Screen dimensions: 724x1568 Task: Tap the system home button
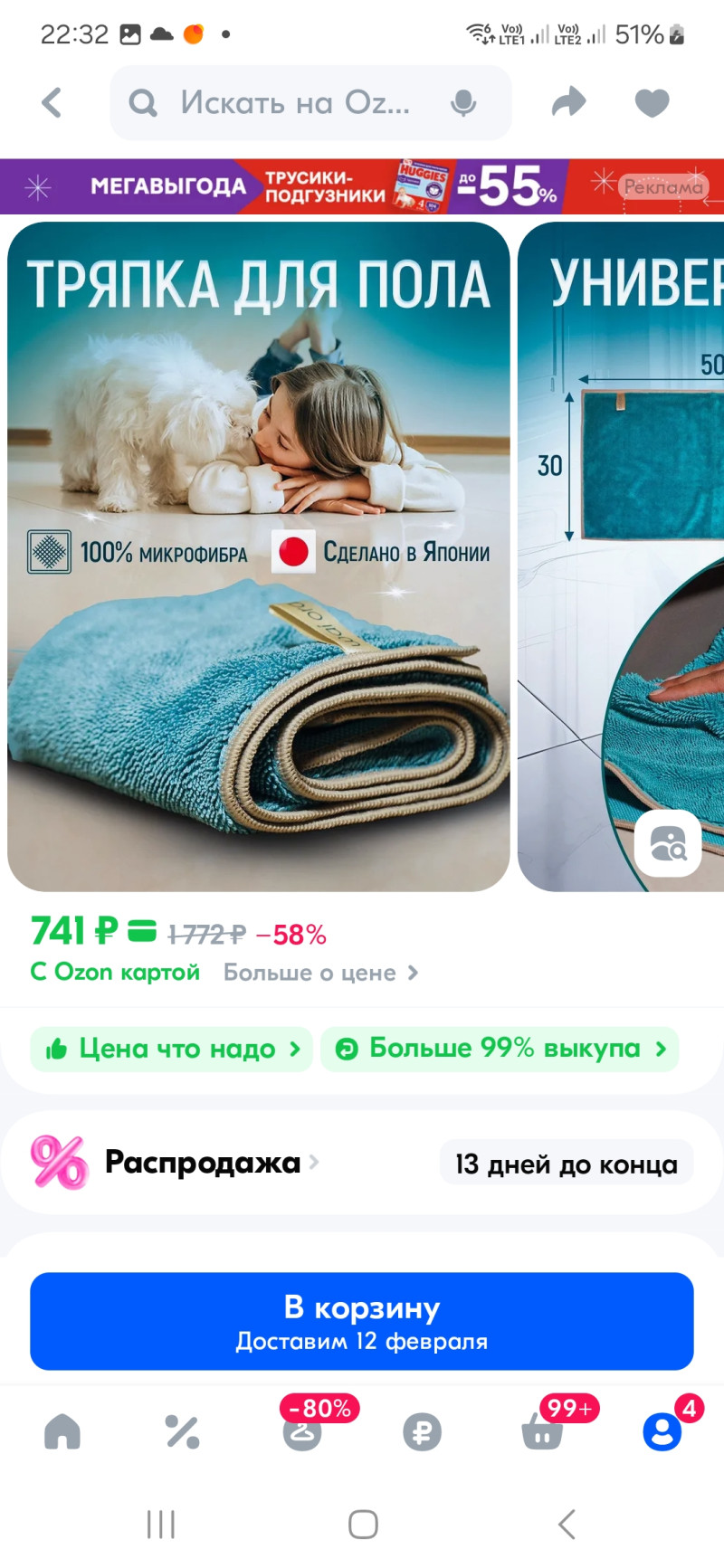pos(363,1525)
